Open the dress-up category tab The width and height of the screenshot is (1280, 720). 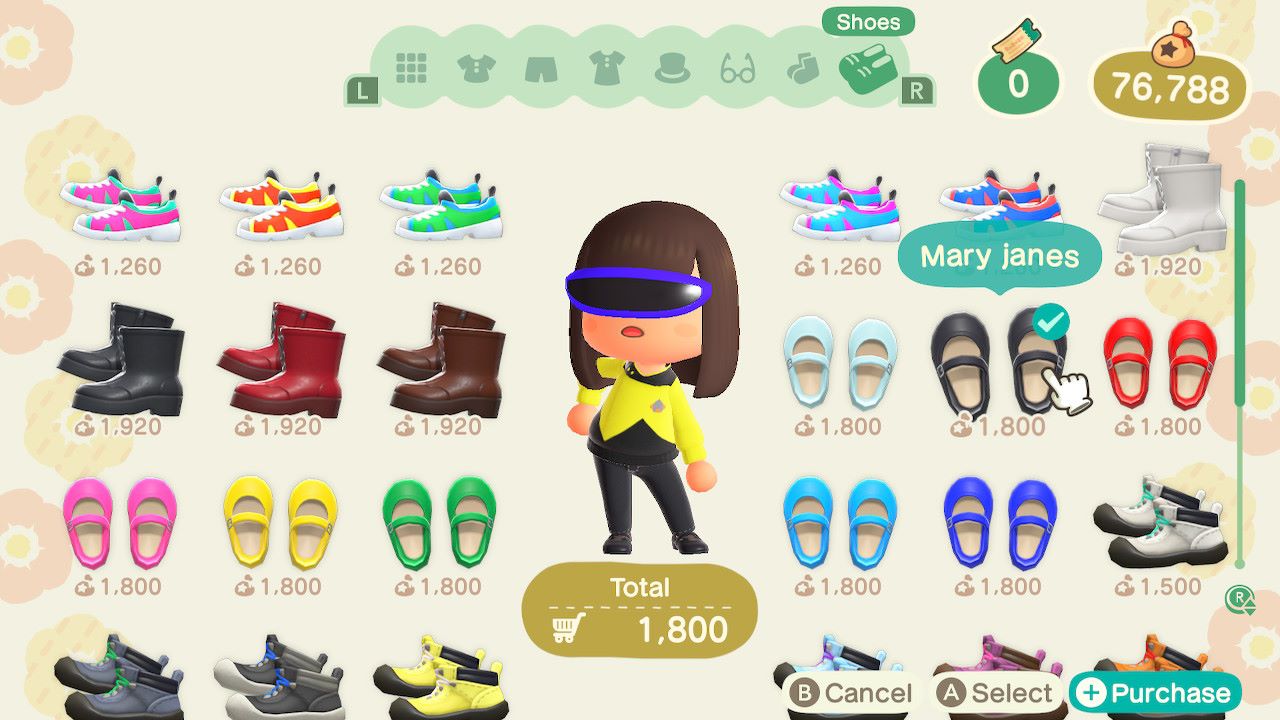point(606,69)
